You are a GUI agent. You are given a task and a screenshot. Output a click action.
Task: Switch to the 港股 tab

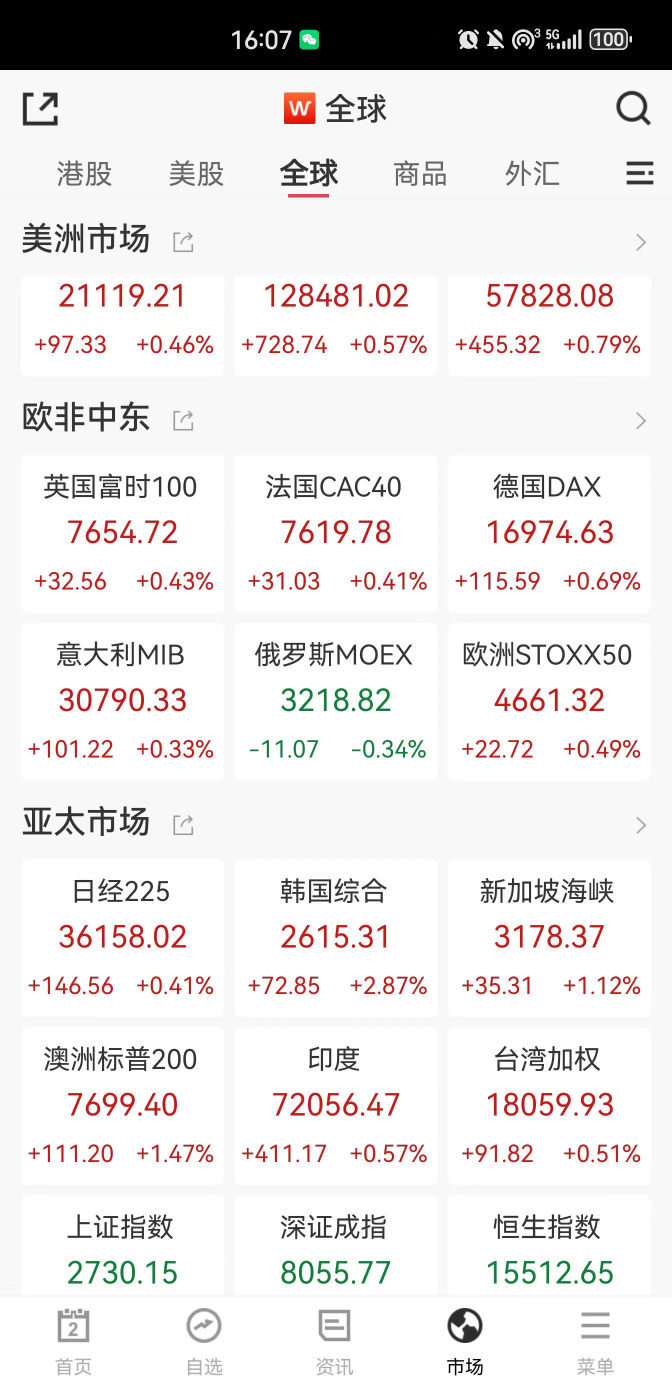(85, 174)
